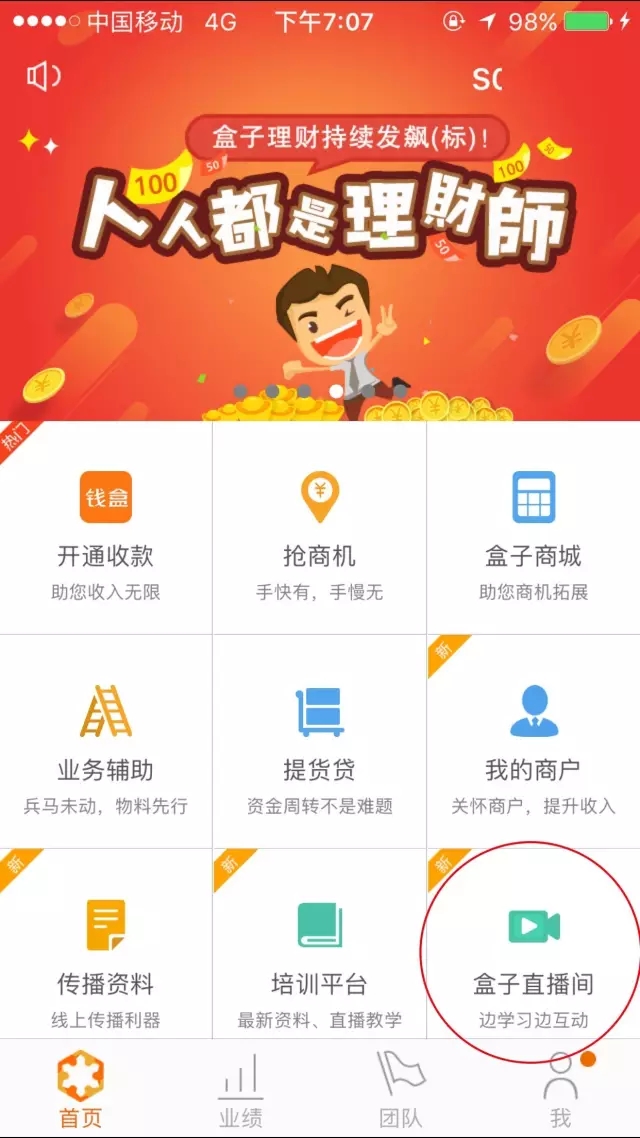The width and height of the screenshot is (640, 1138).
Task: Open 业务辅助 tools
Action: 106,741
